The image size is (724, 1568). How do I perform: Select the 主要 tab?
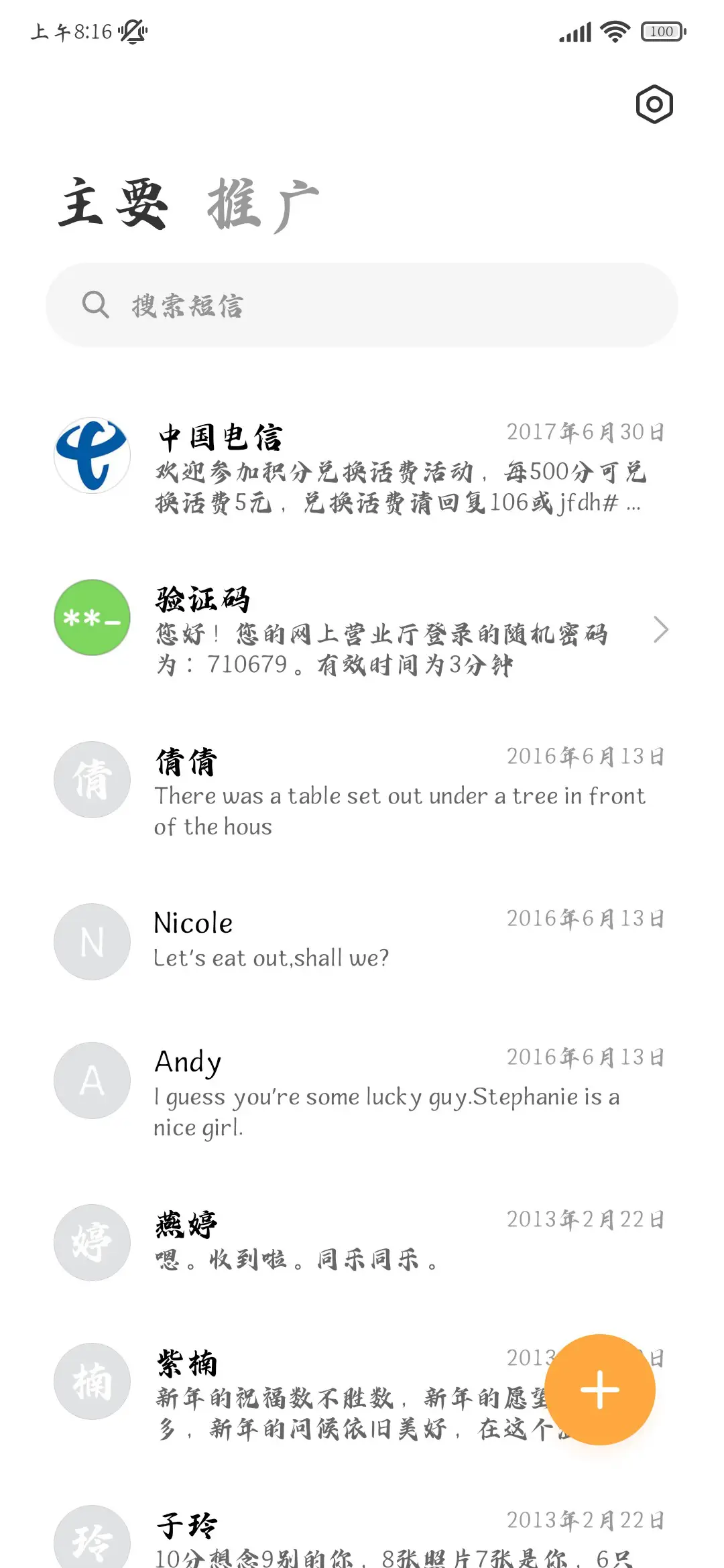[113, 205]
